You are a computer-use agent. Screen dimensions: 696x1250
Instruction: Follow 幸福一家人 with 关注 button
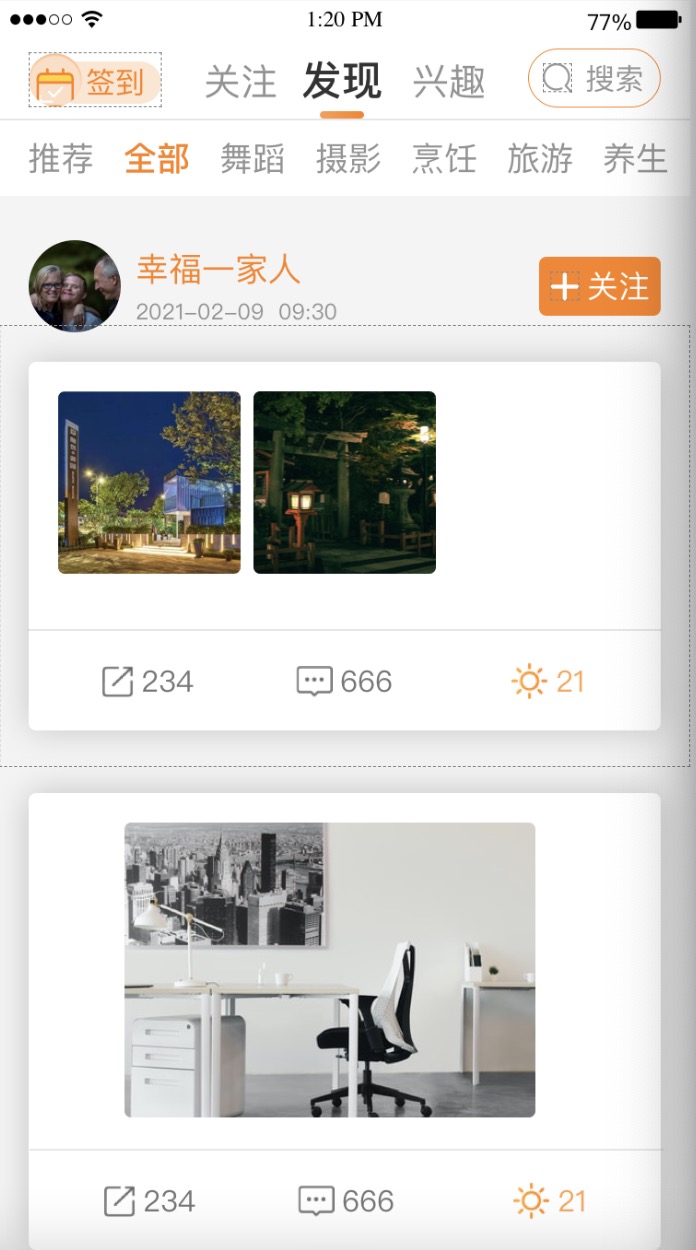[x=600, y=286]
